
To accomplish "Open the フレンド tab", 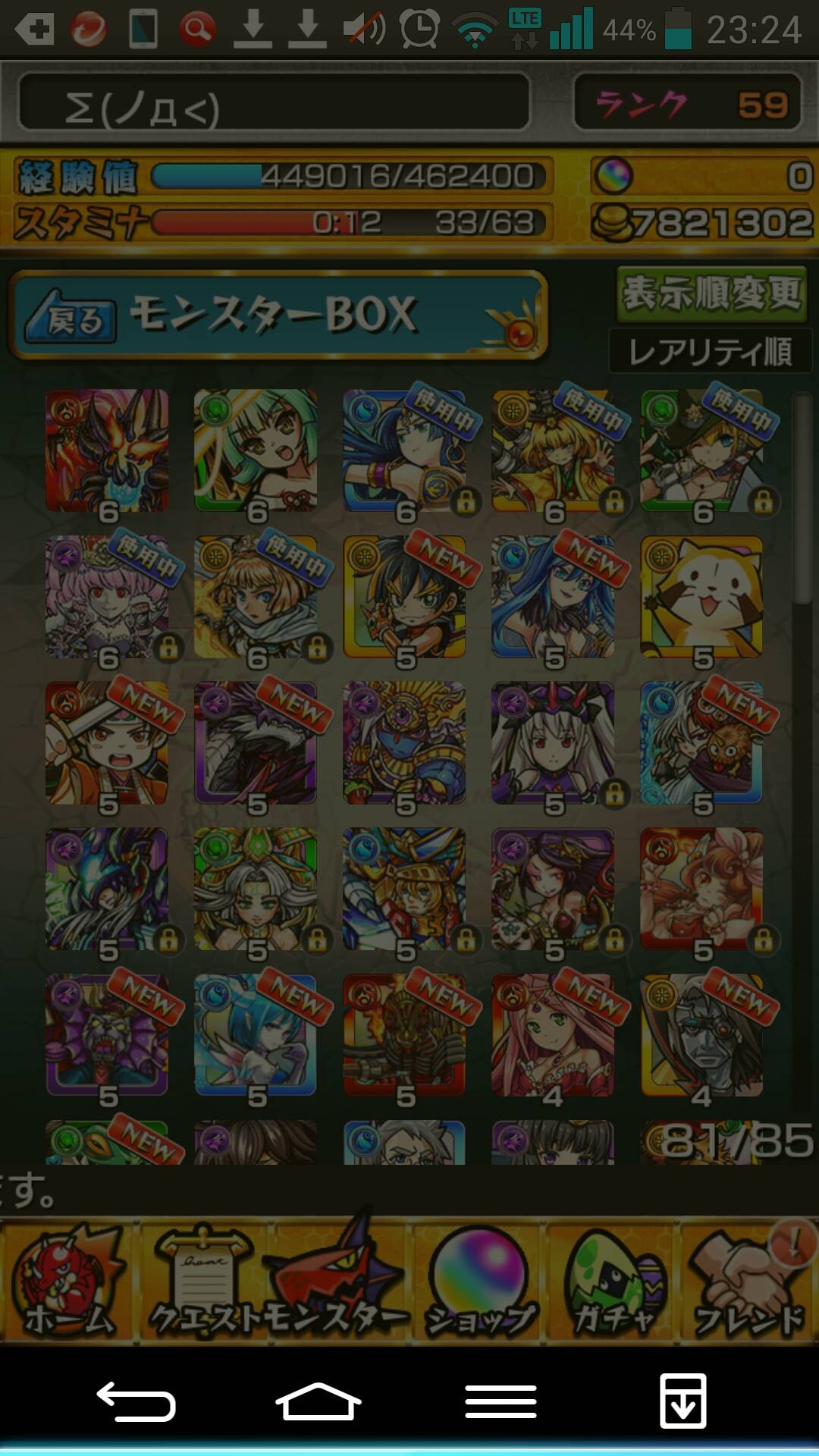I will (x=748, y=1281).
